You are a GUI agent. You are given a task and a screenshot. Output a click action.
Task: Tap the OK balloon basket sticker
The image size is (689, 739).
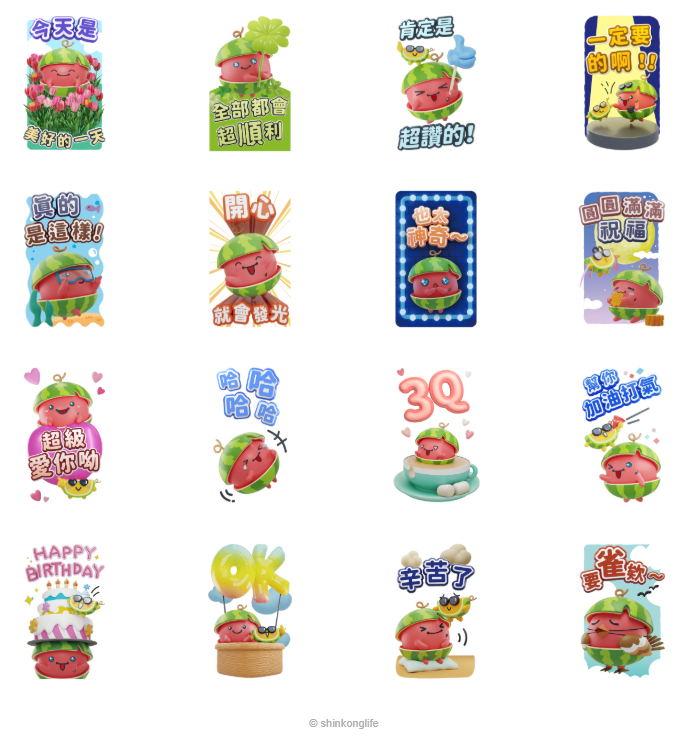[x=250, y=611]
